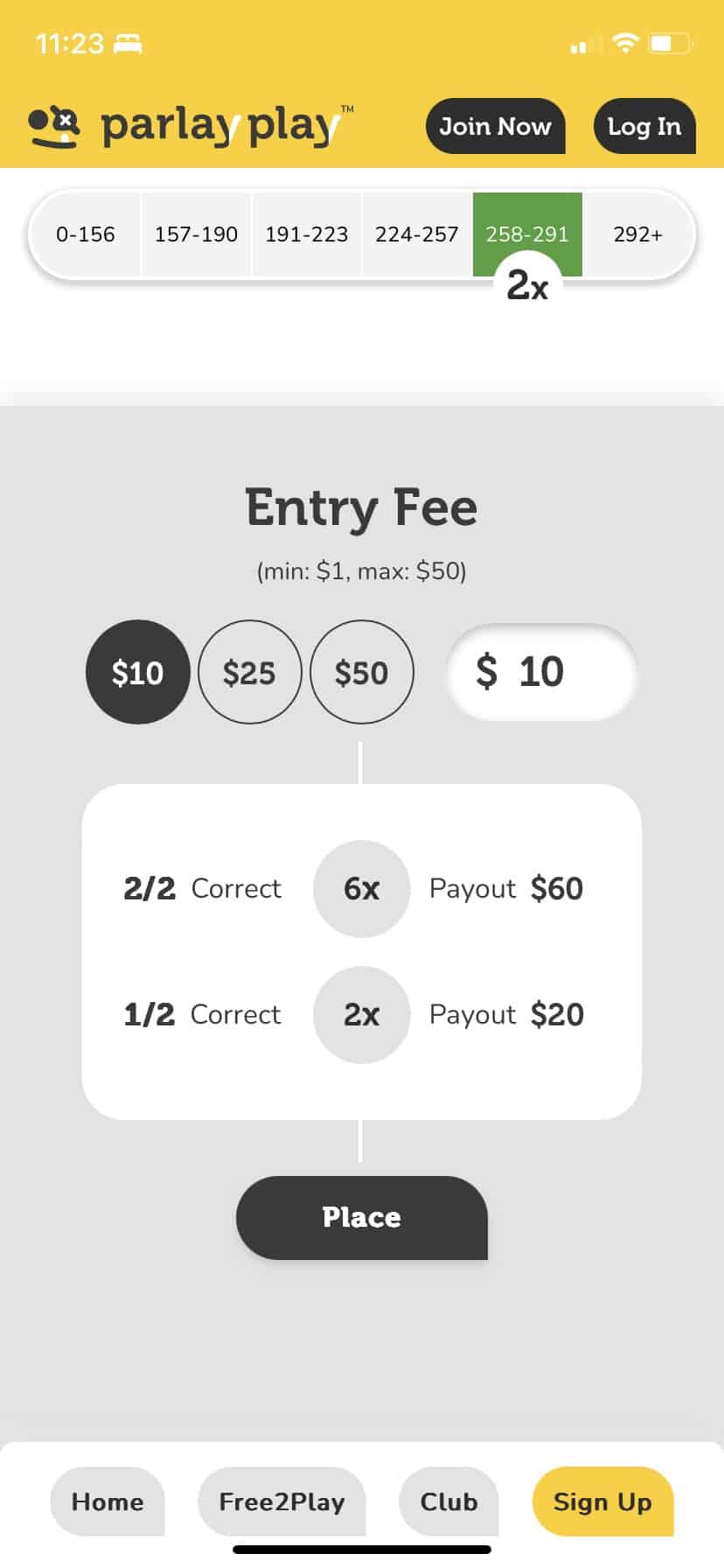Edit the custom entry fee amount field
The image size is (724, 1568).
pos(540,672)
